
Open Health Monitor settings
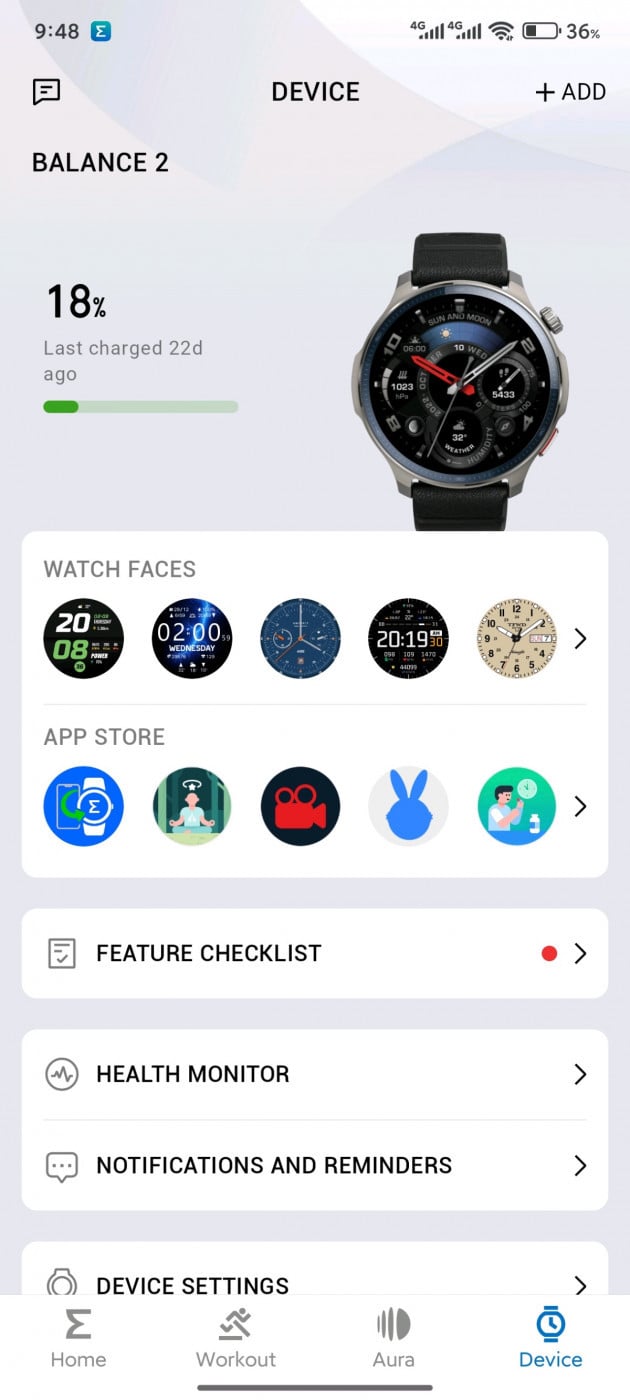click(314, 1075)
